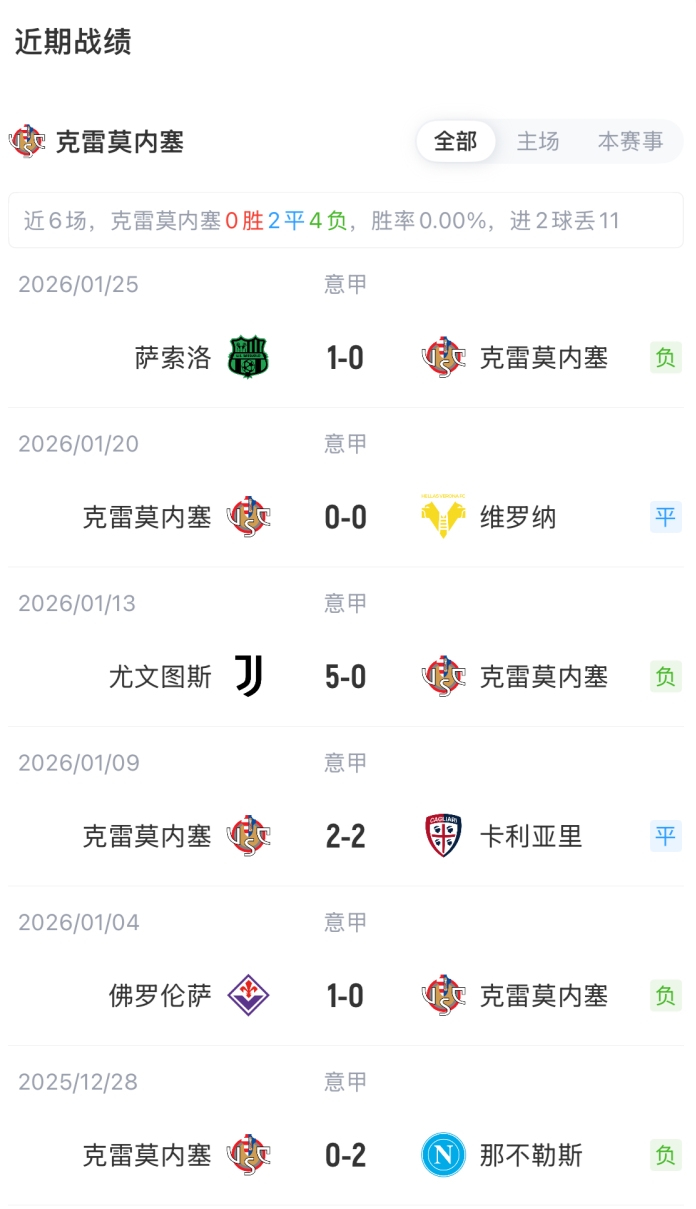
Task: Open the 克雷莫内塞 0-0 维罗纳 match
Action: tap(346, 517)
